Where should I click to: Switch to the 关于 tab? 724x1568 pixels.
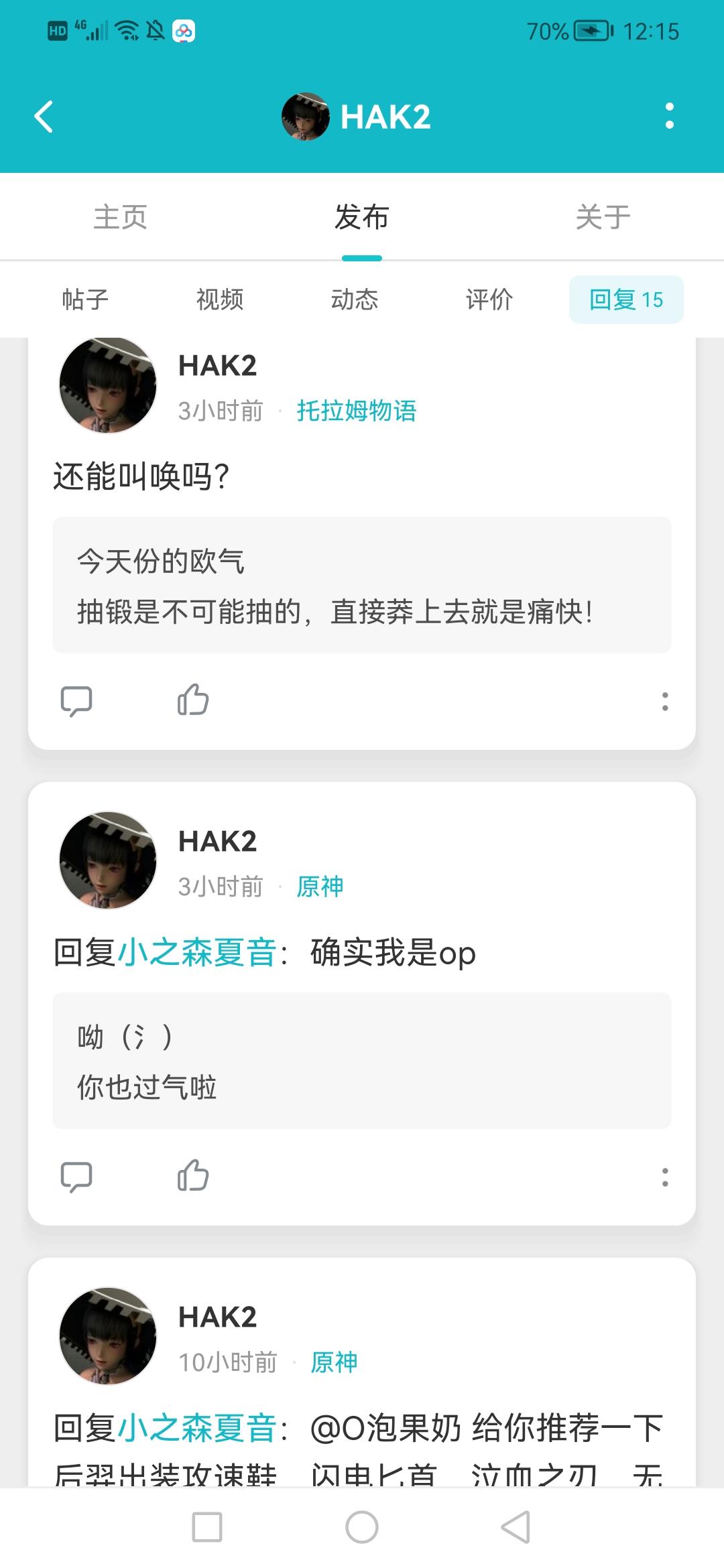(x=603, y=217)
